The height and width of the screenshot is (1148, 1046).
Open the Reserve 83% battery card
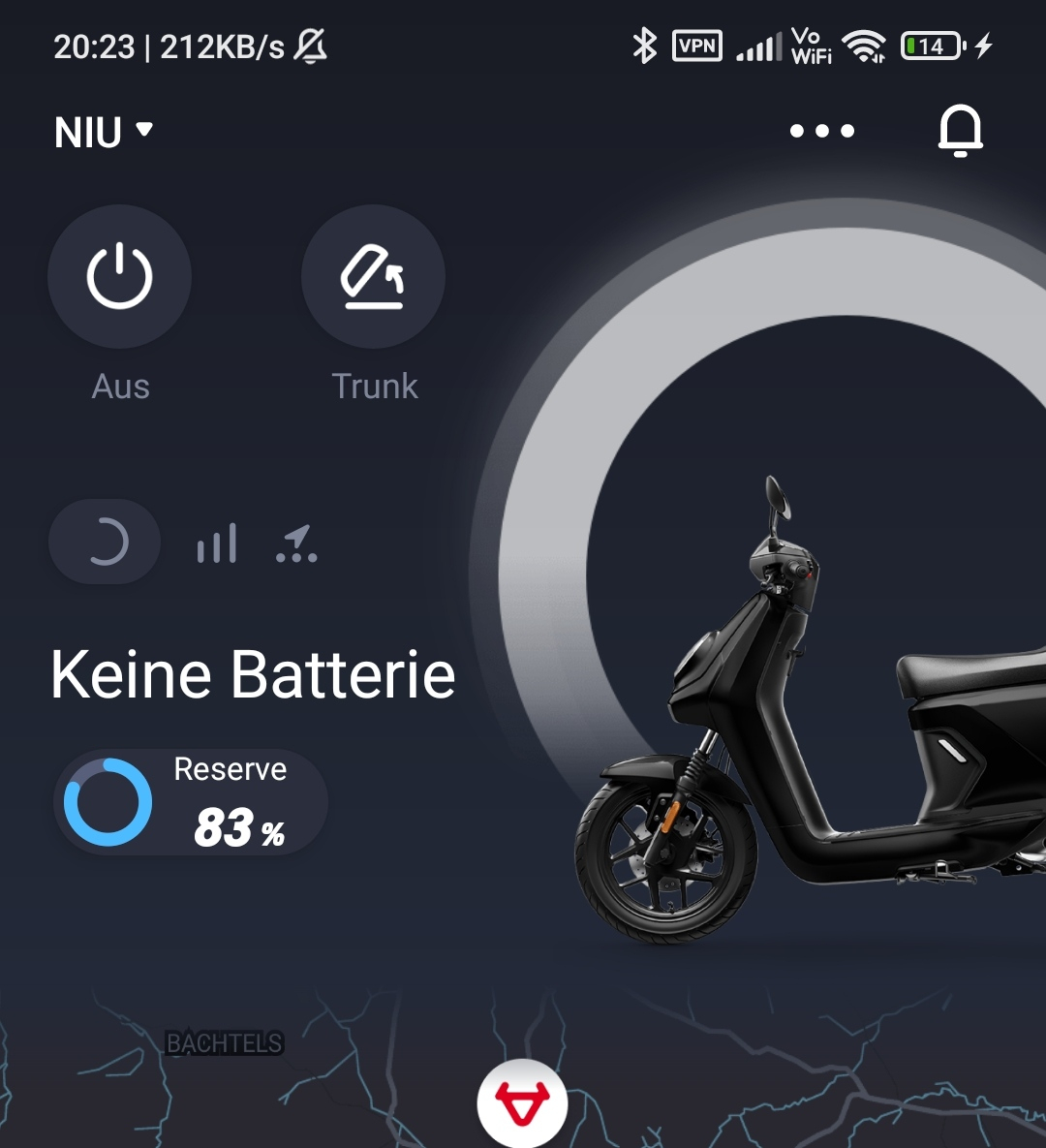point(191,802)
